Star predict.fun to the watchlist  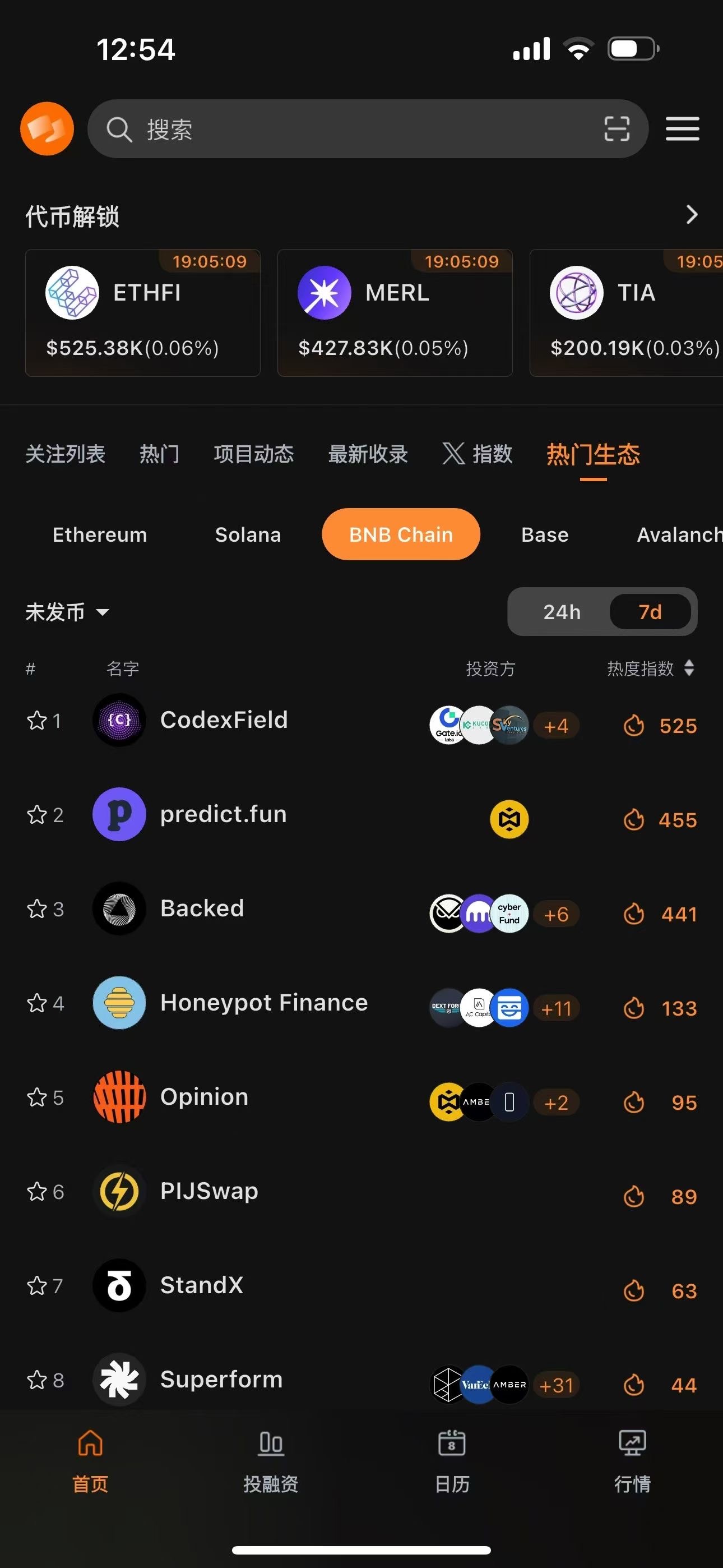coord(37,814)
